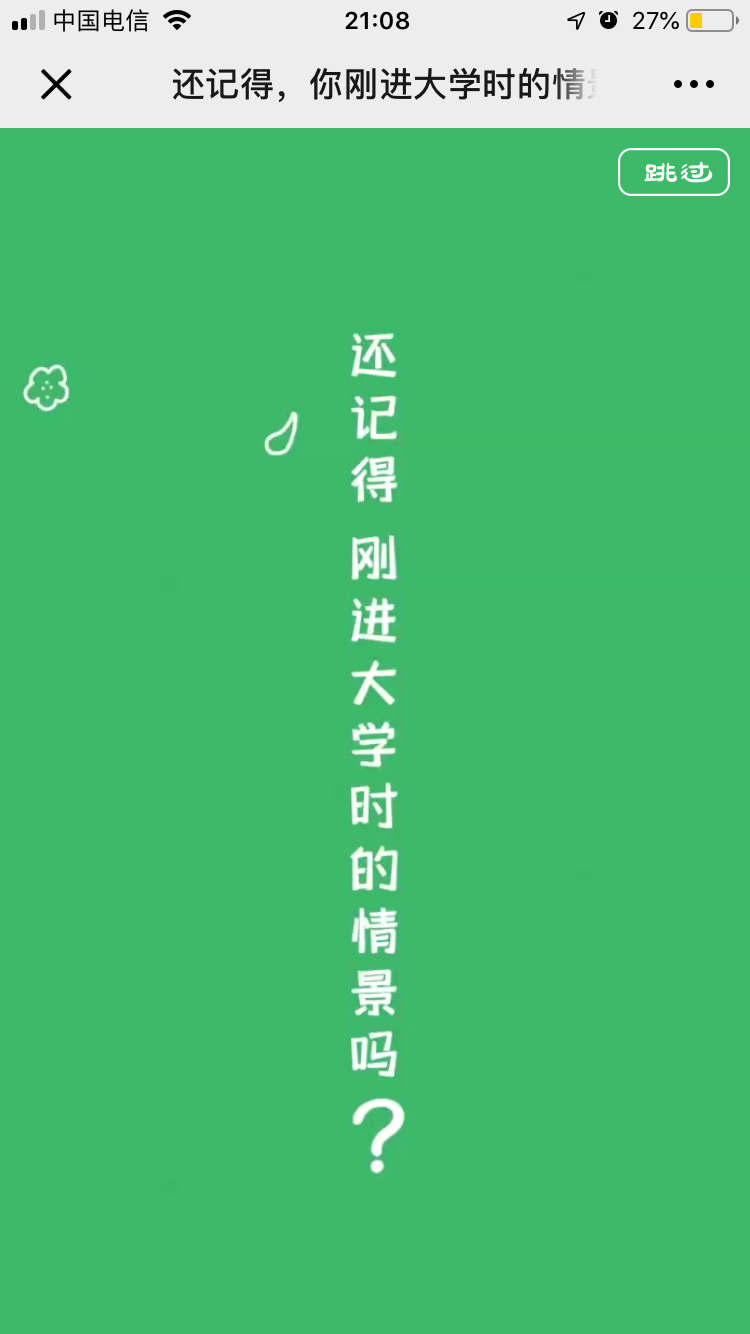
Task: Close the webview with the X icon
Action: 56,85
